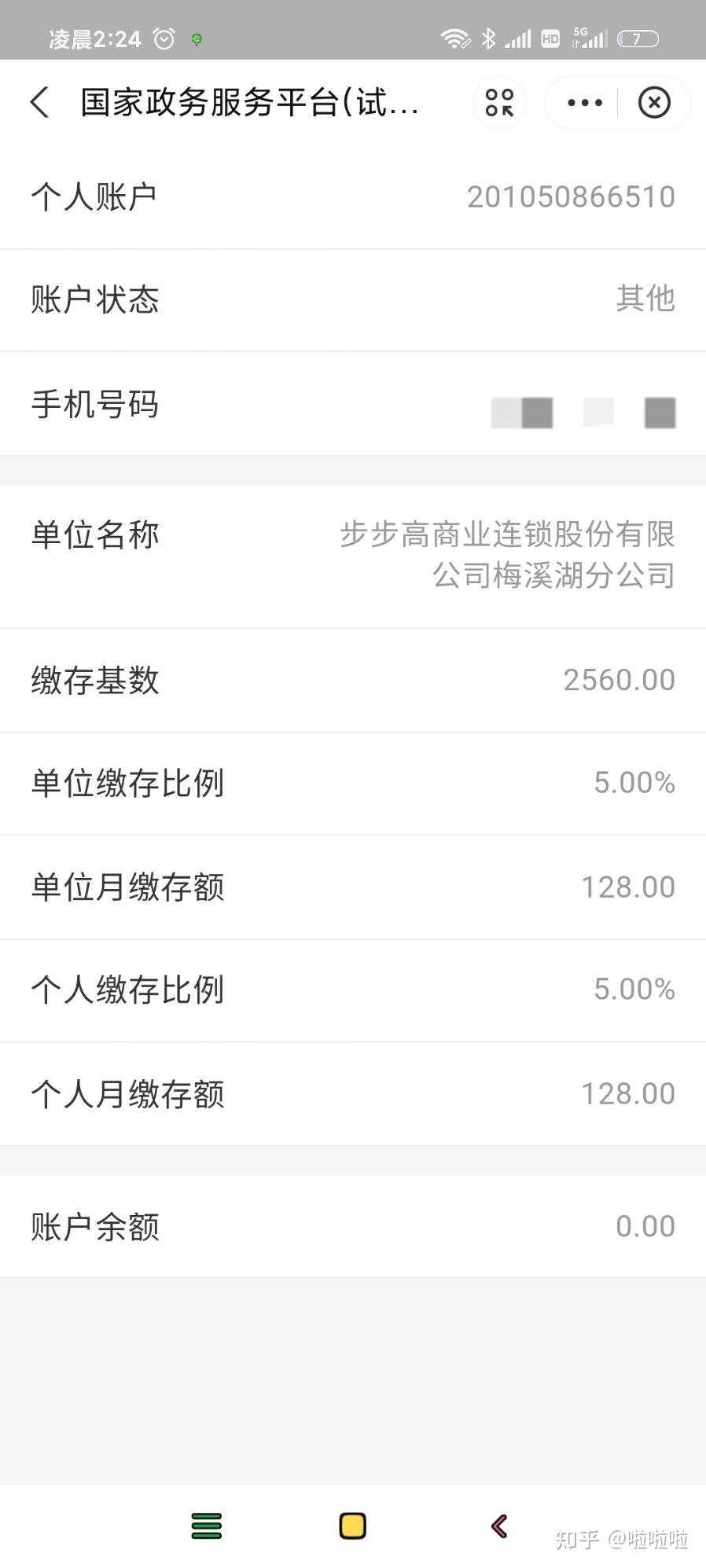This screenshot has height=1568, width=706.
Task: Select the yellow square home icon at bottom
Action: point(352,1525)
